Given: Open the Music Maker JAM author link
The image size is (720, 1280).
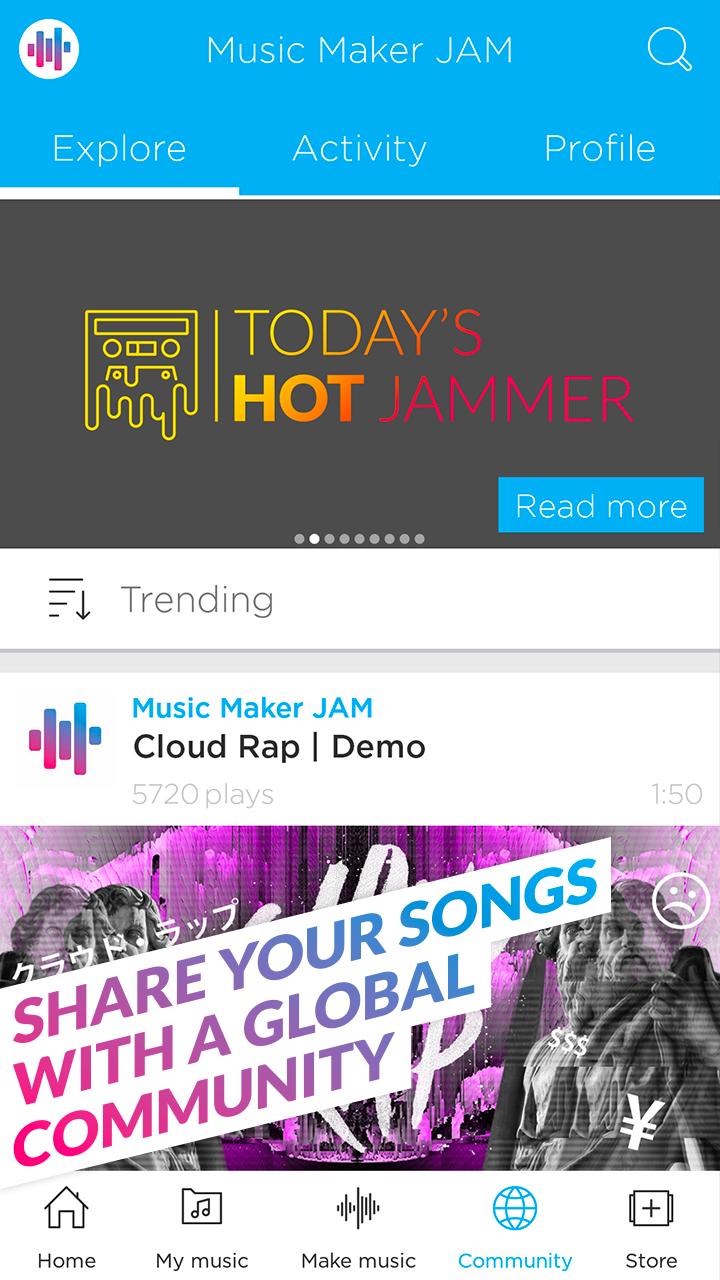Looking at the screenshot, I should [252, 708].
